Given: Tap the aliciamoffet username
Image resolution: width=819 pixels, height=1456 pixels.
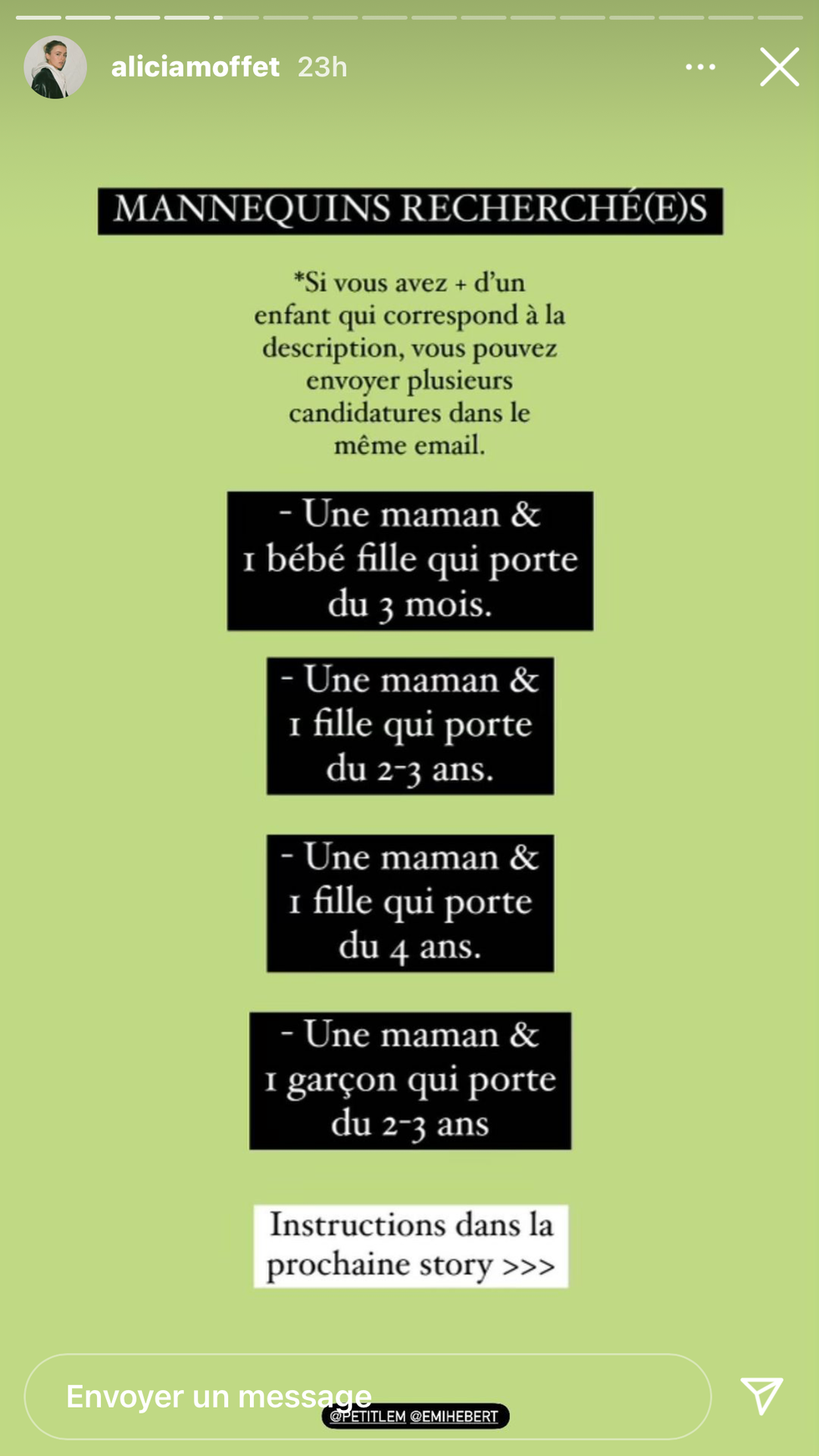Looking at the screenshot, I should point(195,67).
